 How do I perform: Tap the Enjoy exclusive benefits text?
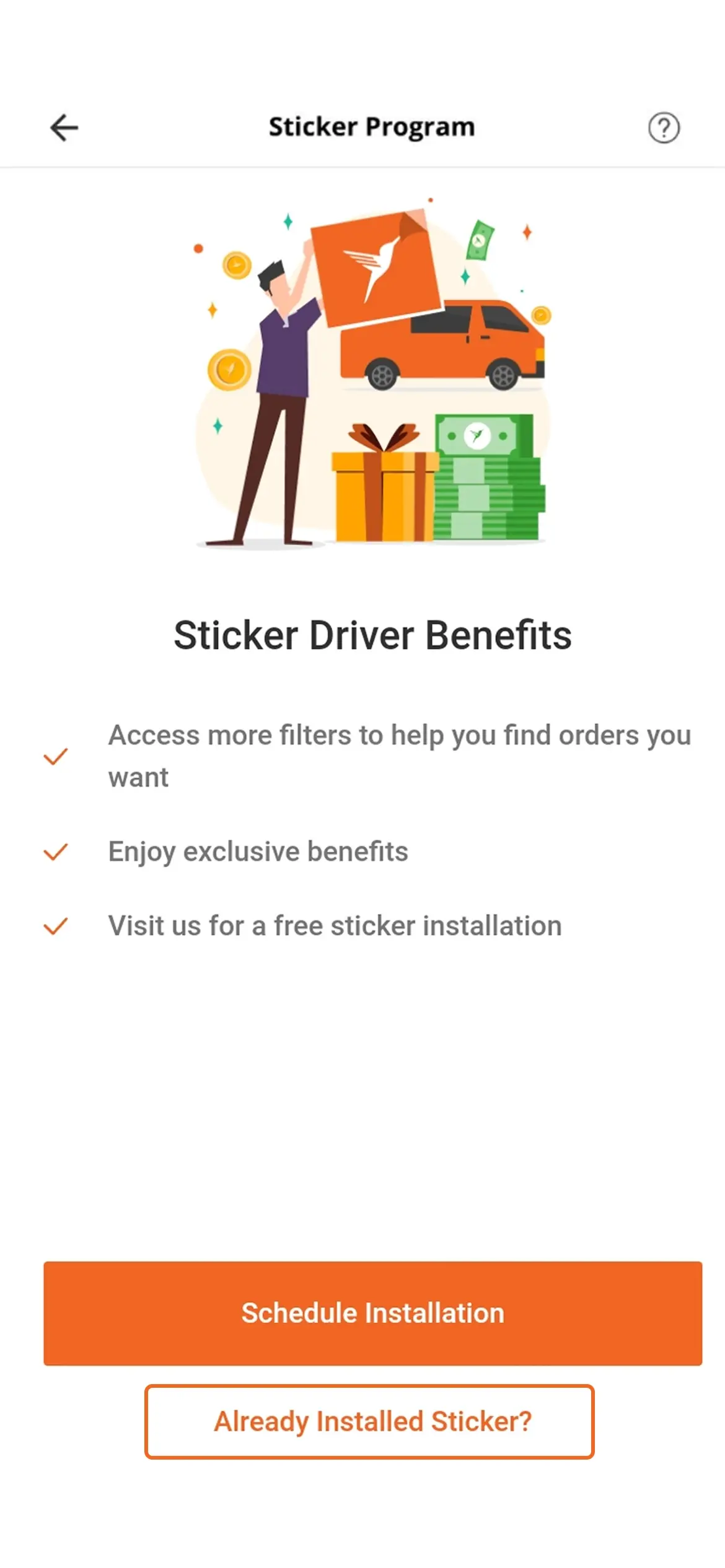258,852
